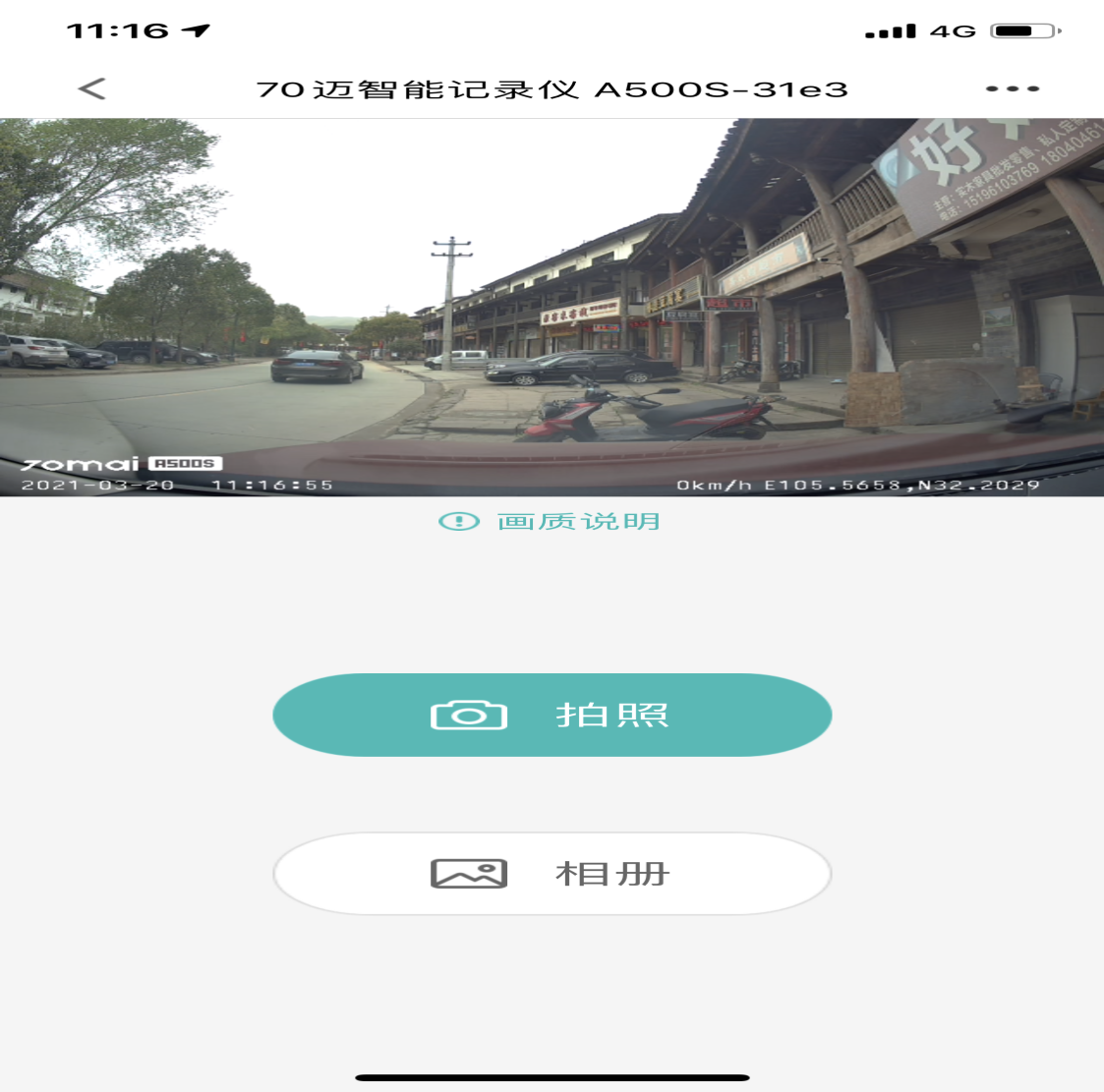Image resolution: width=1104 pixels, height=1092 pixels.
Task: Tap the dashcam live preview
Action: pyautogui.click(x=552, y=307)
